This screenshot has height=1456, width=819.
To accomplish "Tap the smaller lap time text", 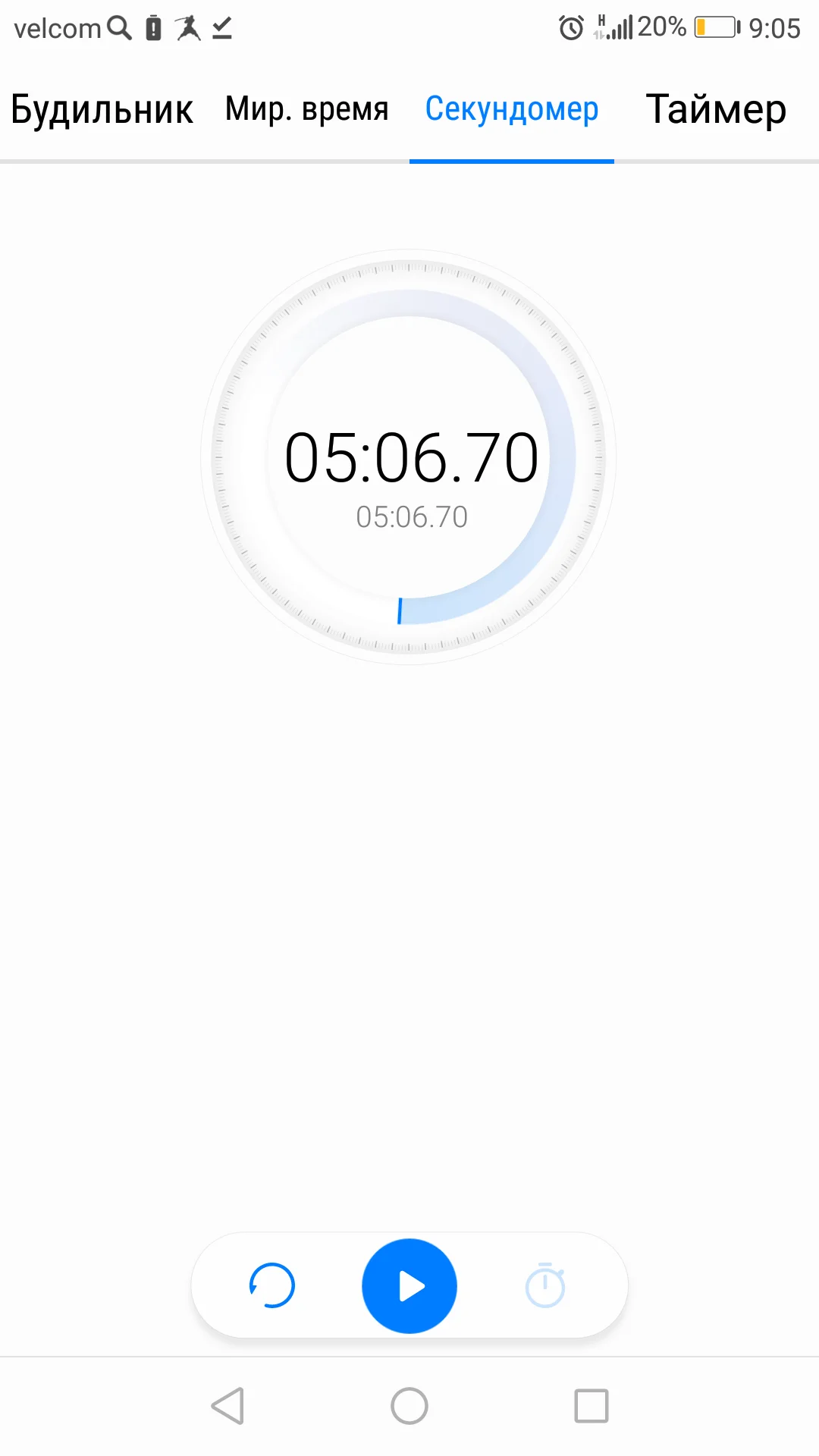I will (413, 516).
